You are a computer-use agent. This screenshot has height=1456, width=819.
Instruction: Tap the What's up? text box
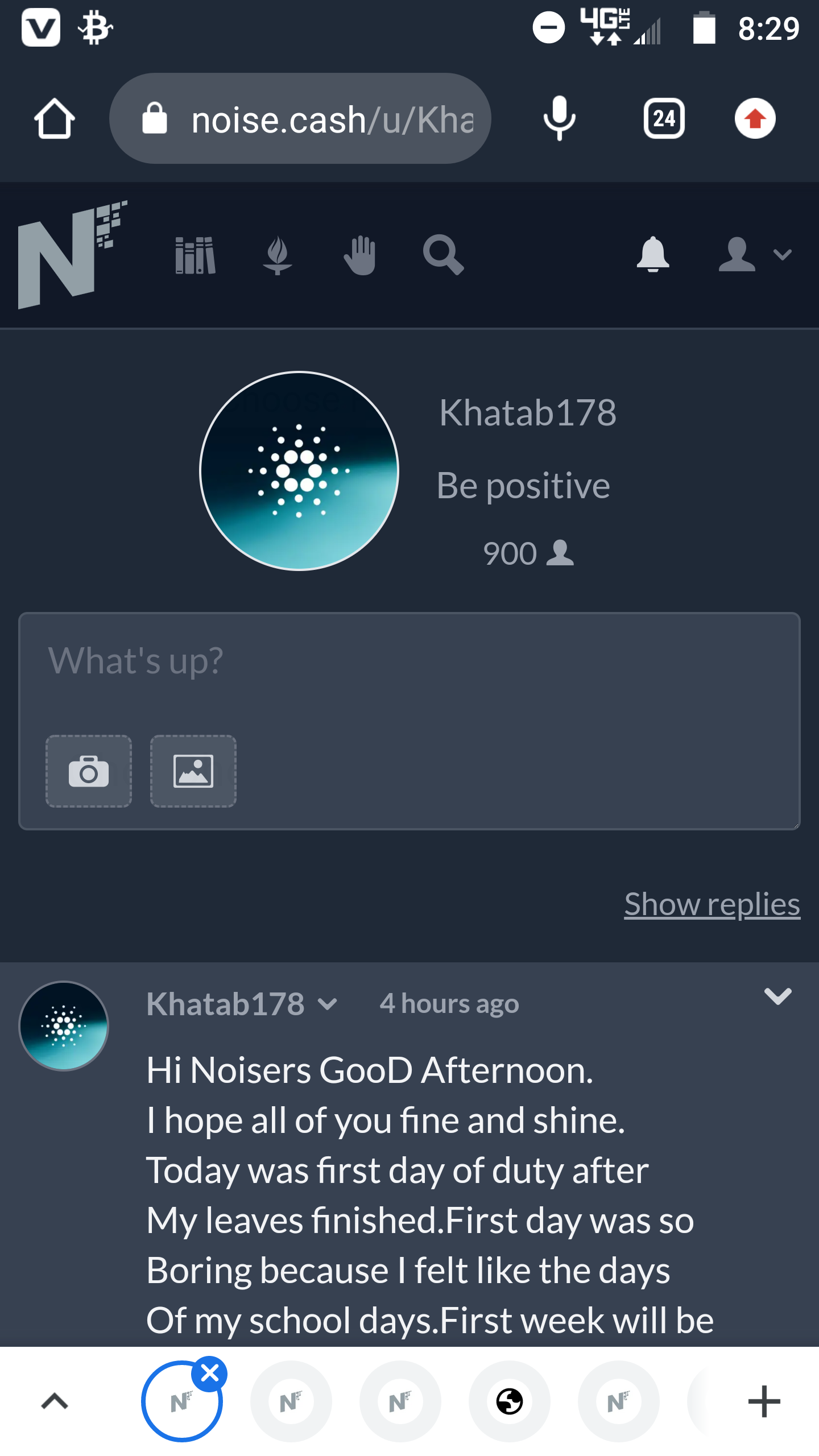[409, 721]
